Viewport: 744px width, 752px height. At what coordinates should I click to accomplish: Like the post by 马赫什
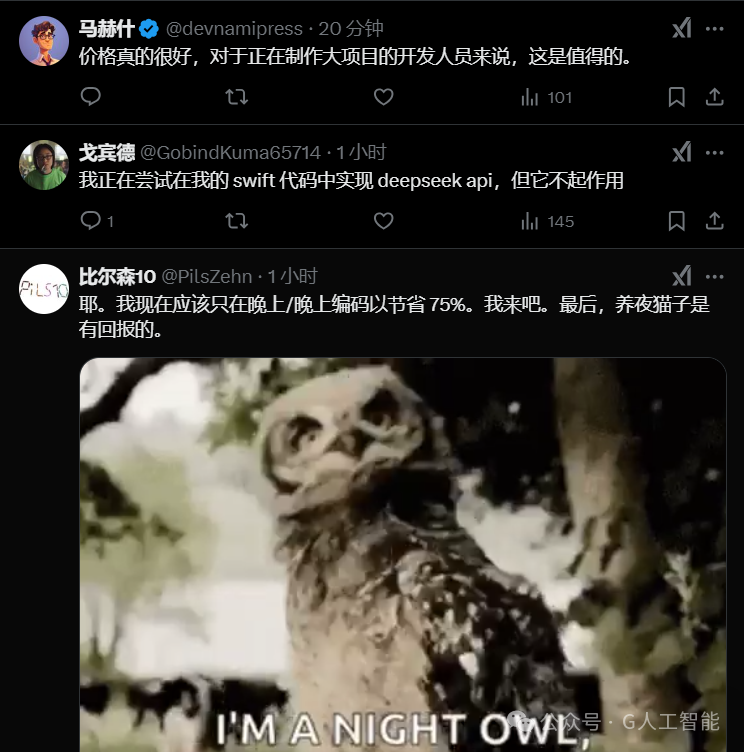[x=383, y=97]
